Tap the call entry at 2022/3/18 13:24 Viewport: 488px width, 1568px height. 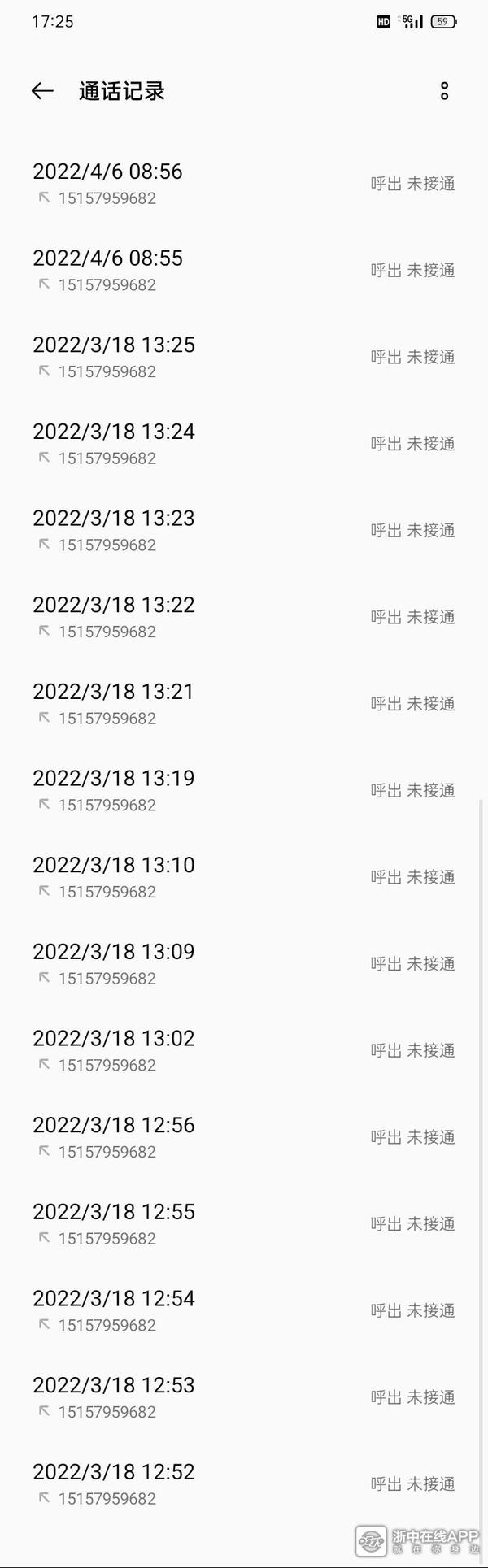[244, 444]
